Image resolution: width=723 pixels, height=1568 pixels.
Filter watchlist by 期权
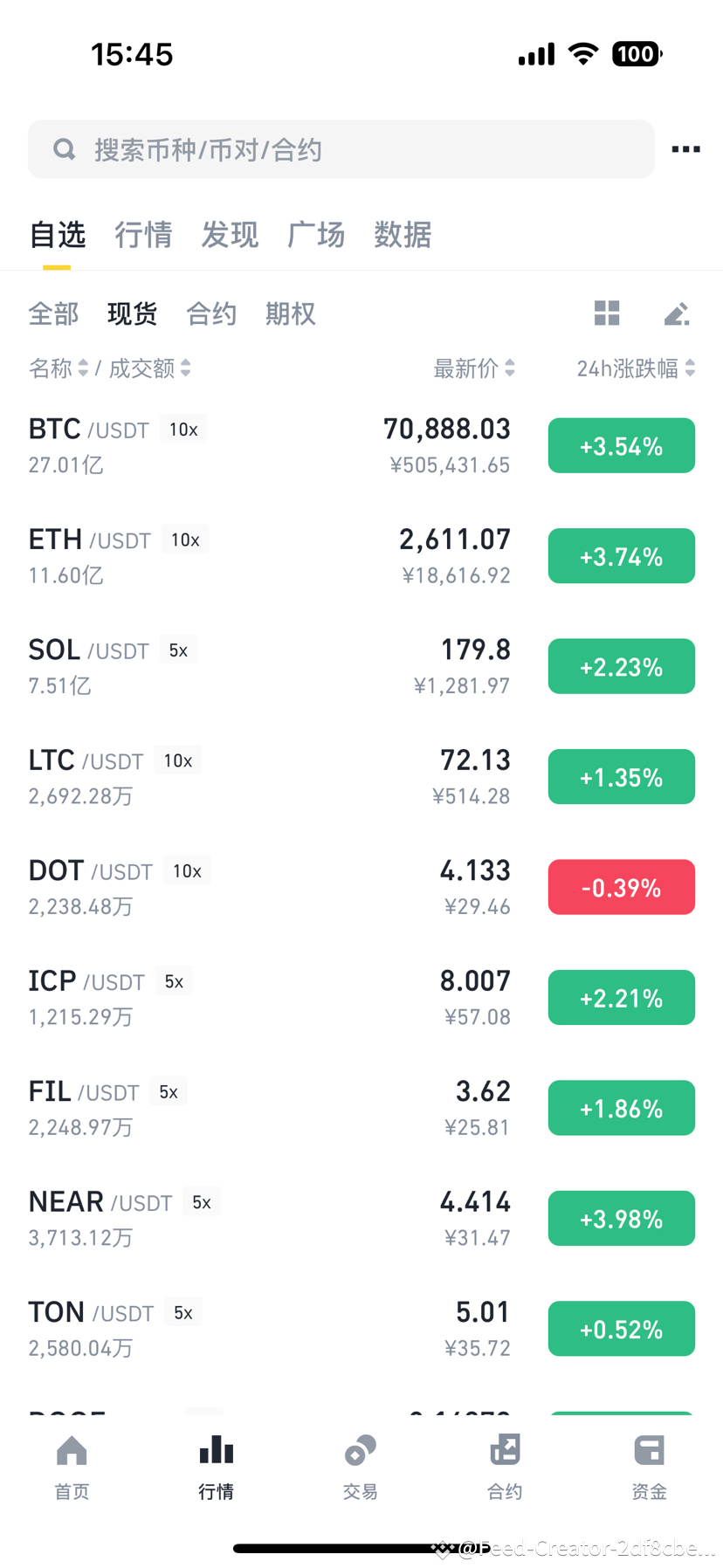(290, 313)
